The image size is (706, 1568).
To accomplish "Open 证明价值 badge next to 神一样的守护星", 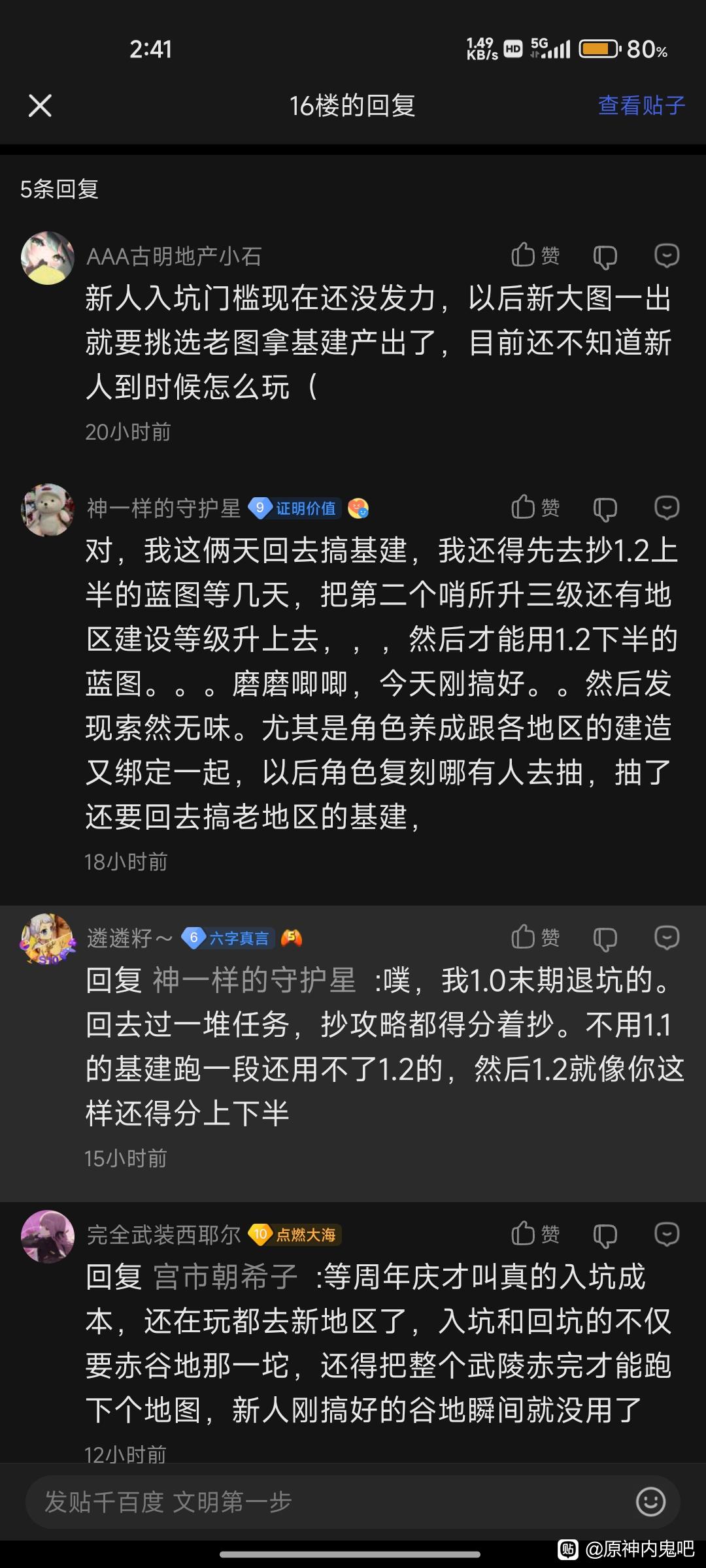I will pos(294,508).
